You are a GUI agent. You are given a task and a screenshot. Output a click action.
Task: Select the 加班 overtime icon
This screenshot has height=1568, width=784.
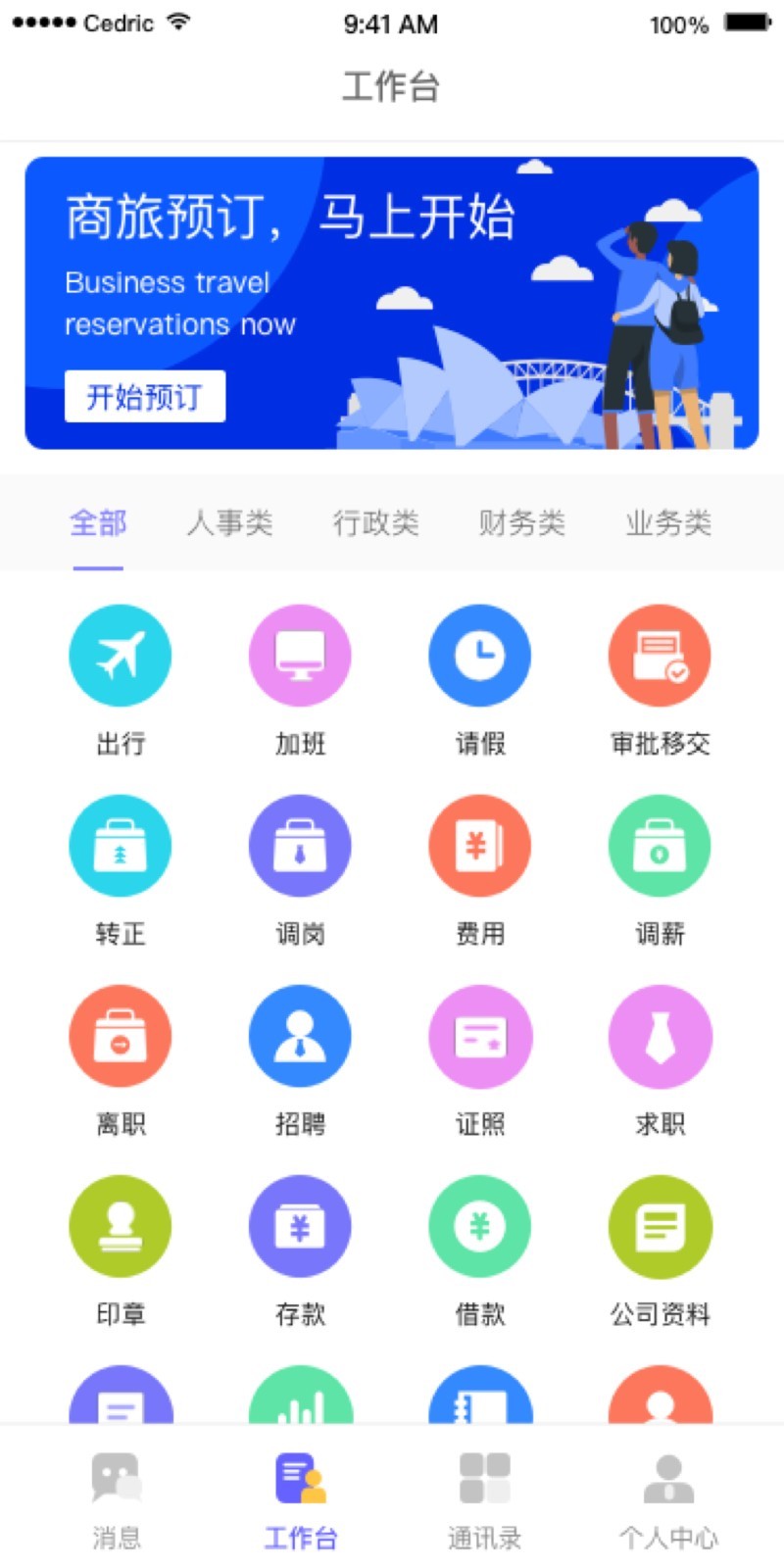coord(300,655)
